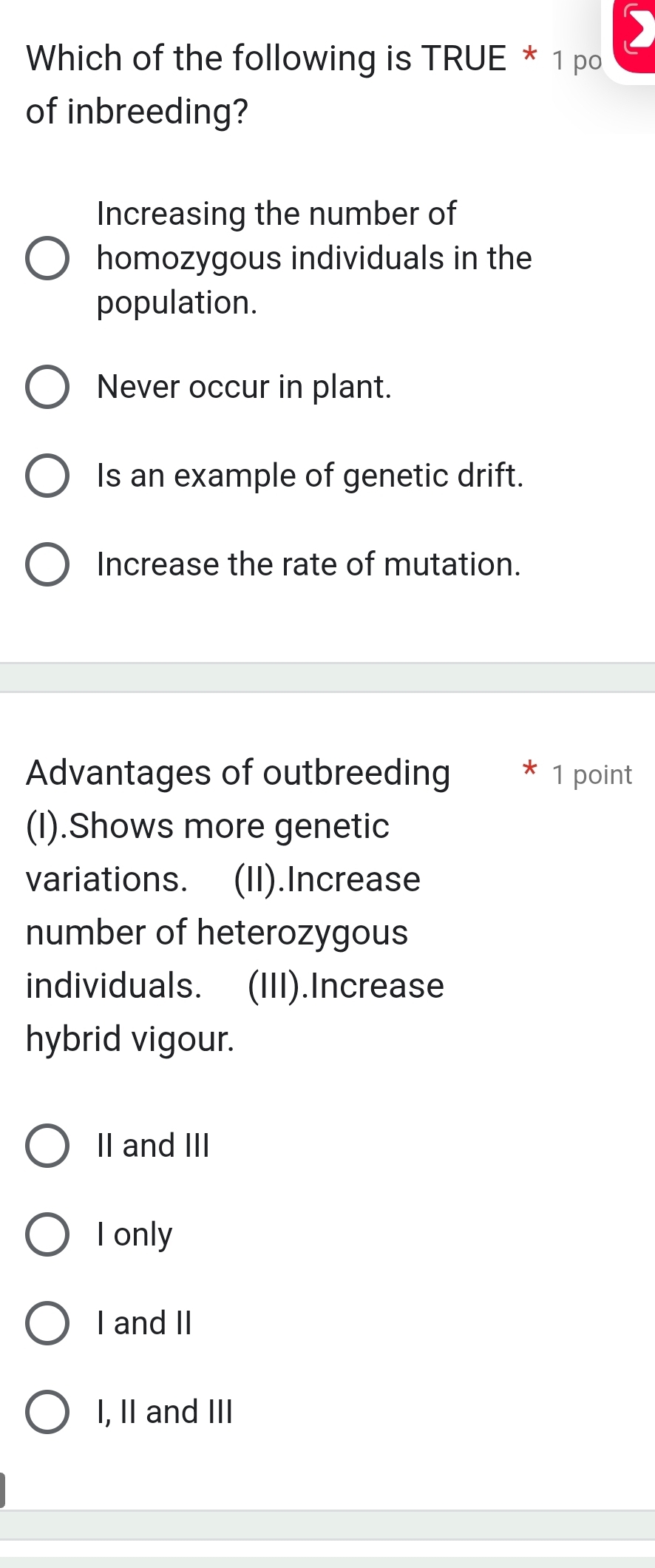Select 'II and III' for outbreeding question

tap(47, 1146)
